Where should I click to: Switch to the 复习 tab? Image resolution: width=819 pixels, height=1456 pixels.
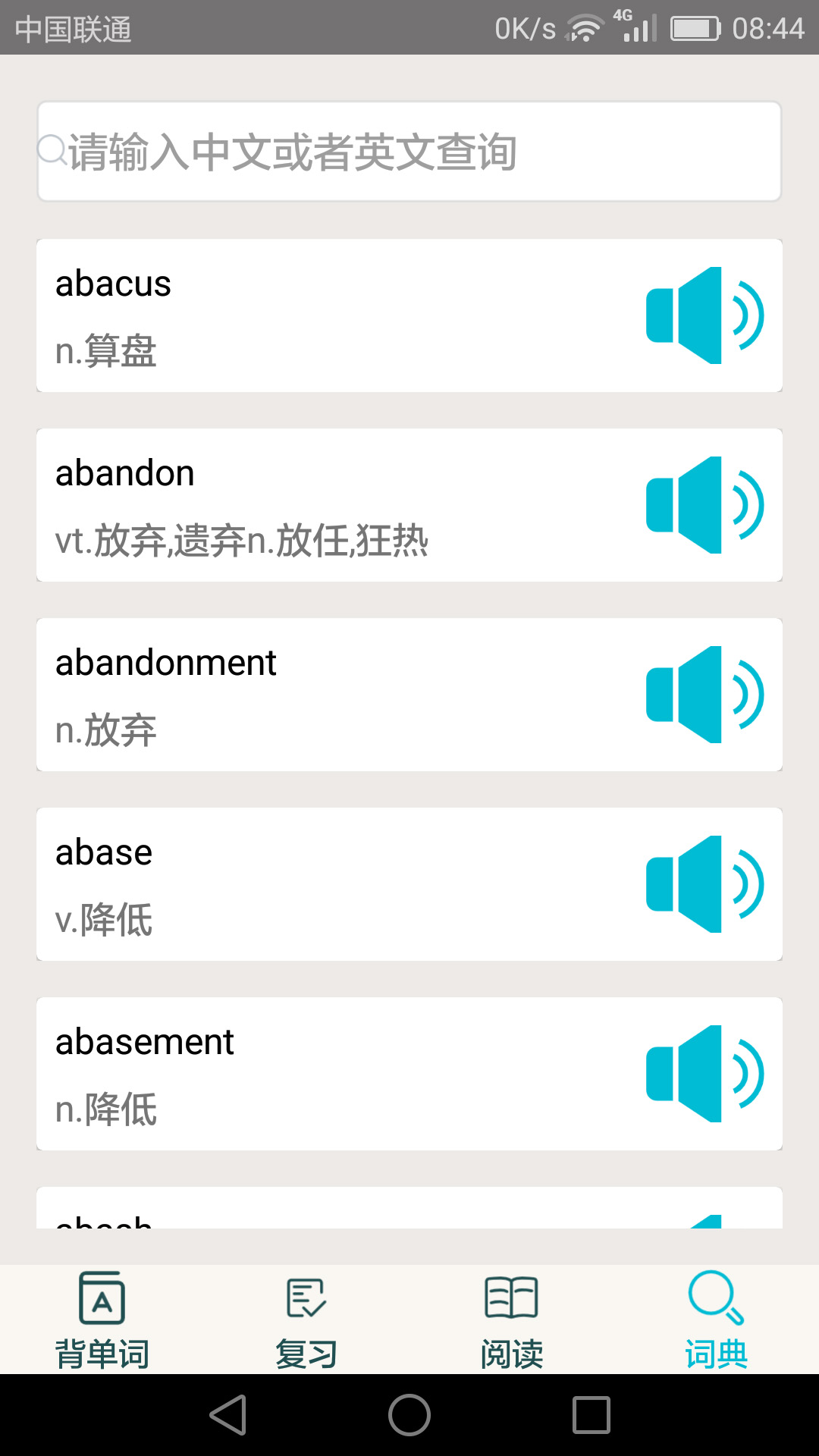coord(306,1317)
